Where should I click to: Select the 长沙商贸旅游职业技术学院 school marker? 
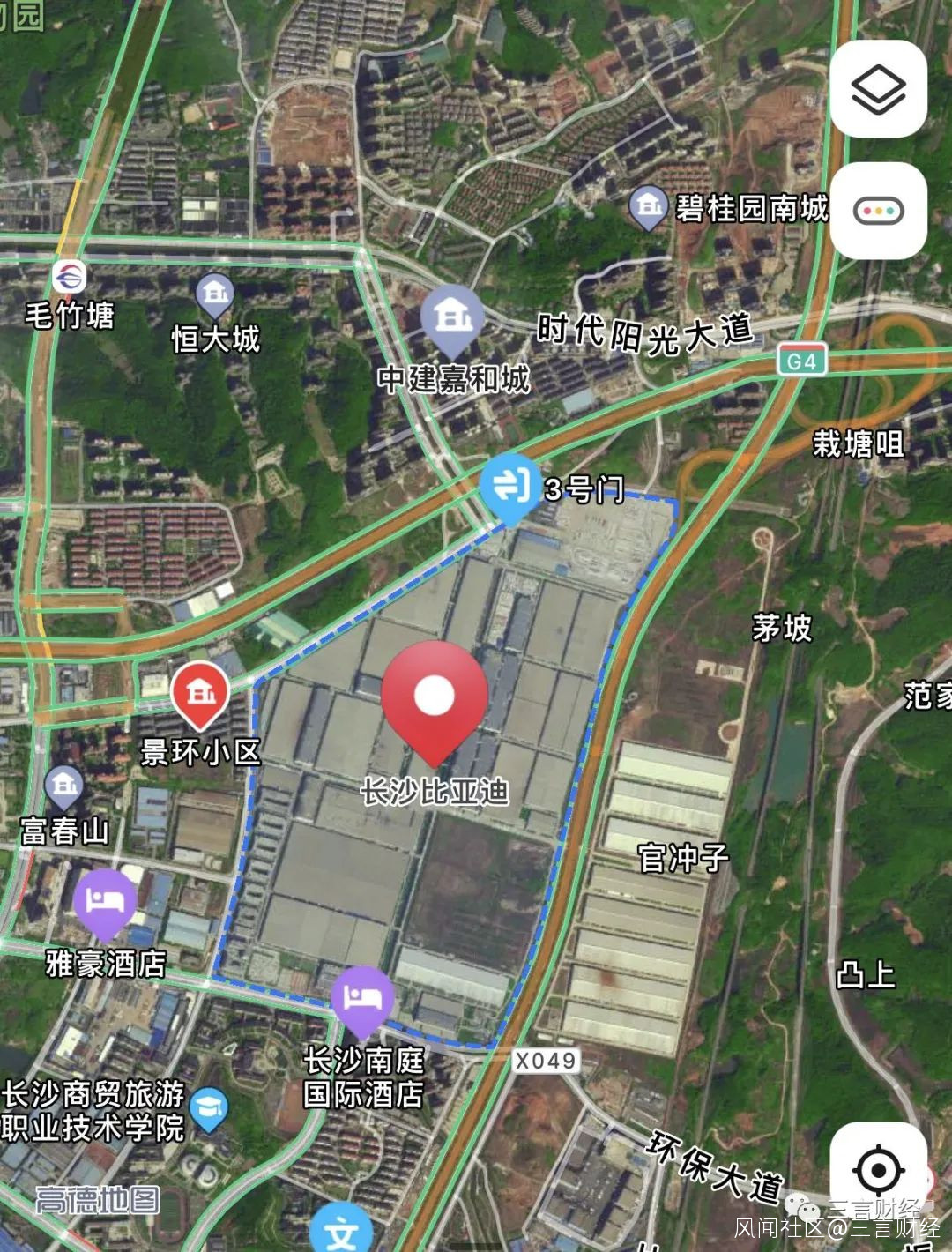click(209, 1111)
